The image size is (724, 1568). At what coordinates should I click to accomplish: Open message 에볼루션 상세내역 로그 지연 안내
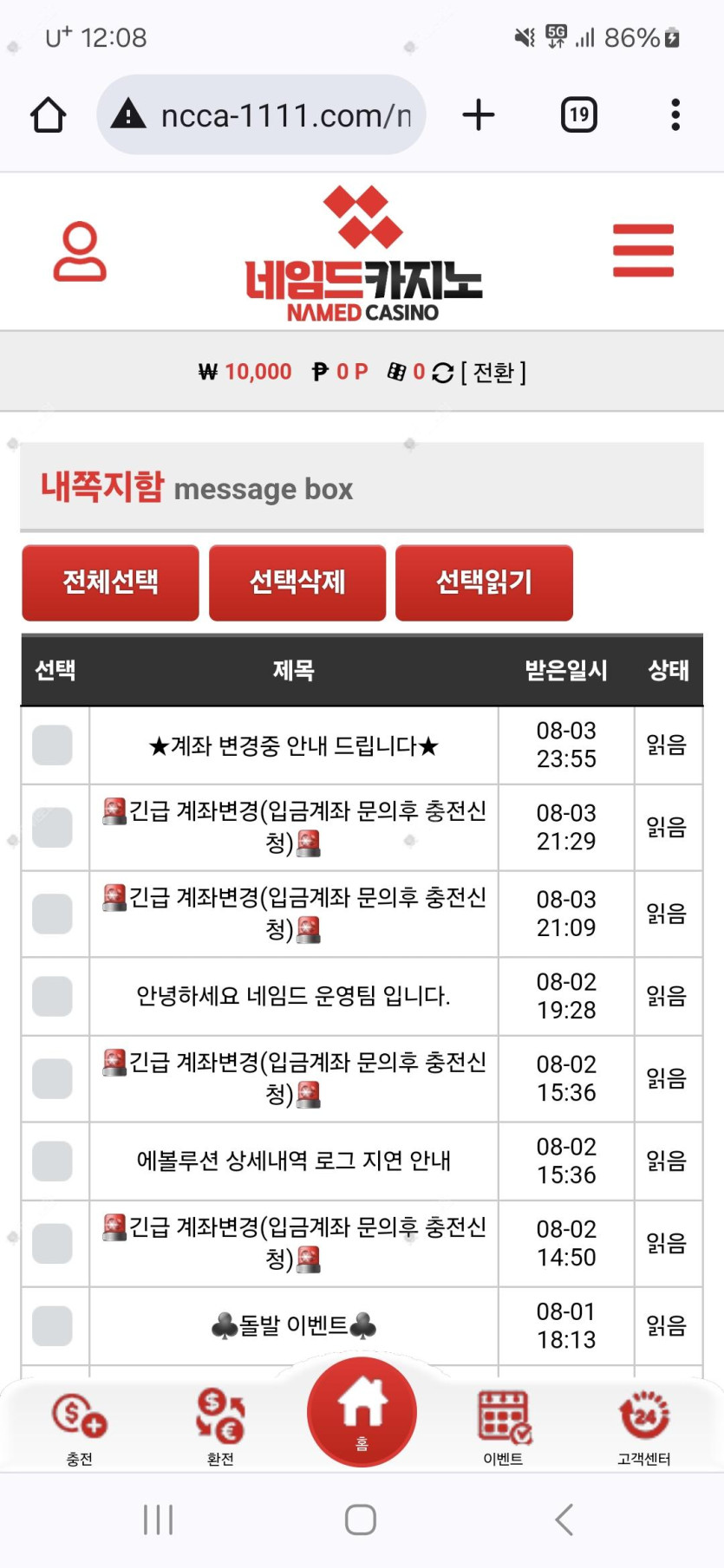(x=293, y=1161)
